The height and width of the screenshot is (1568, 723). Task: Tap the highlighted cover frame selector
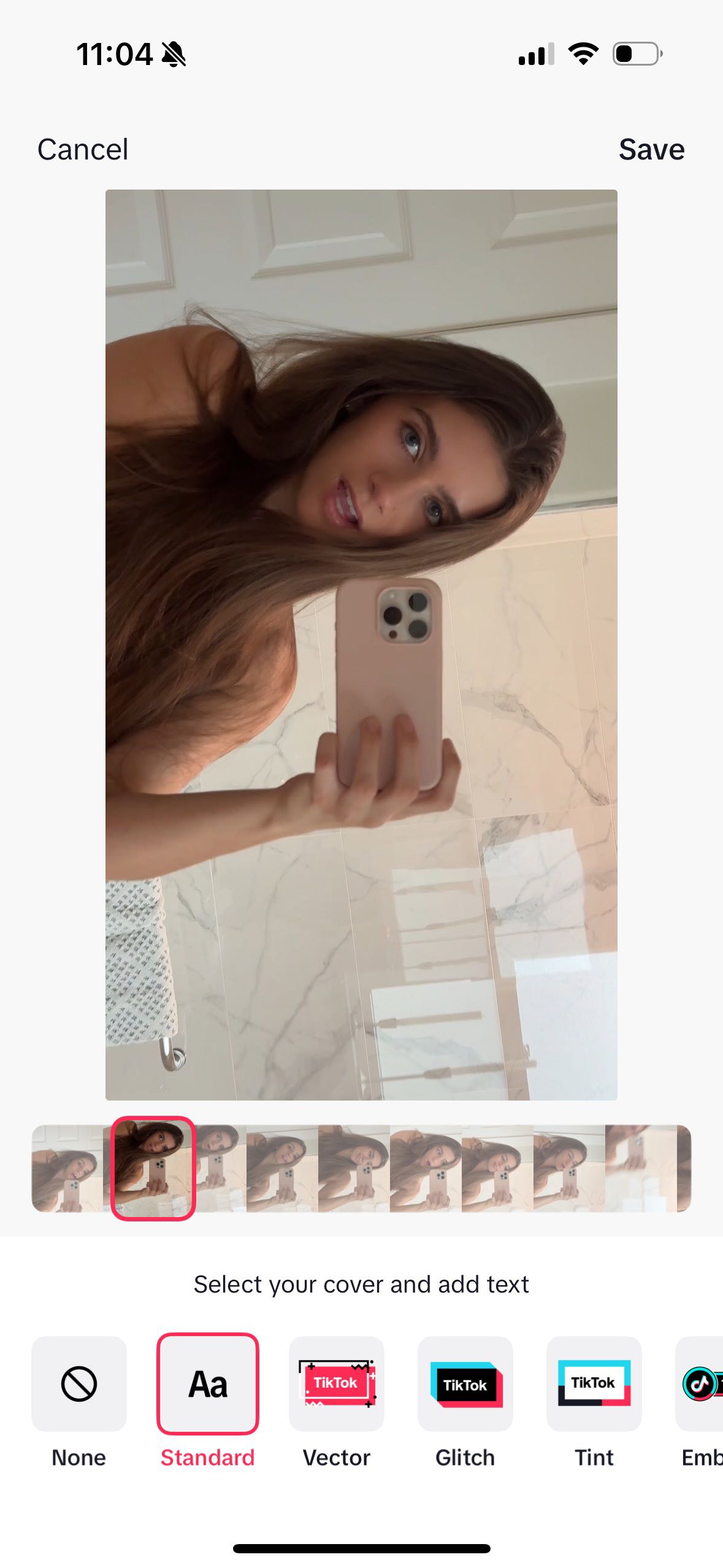coord(153,1168)
